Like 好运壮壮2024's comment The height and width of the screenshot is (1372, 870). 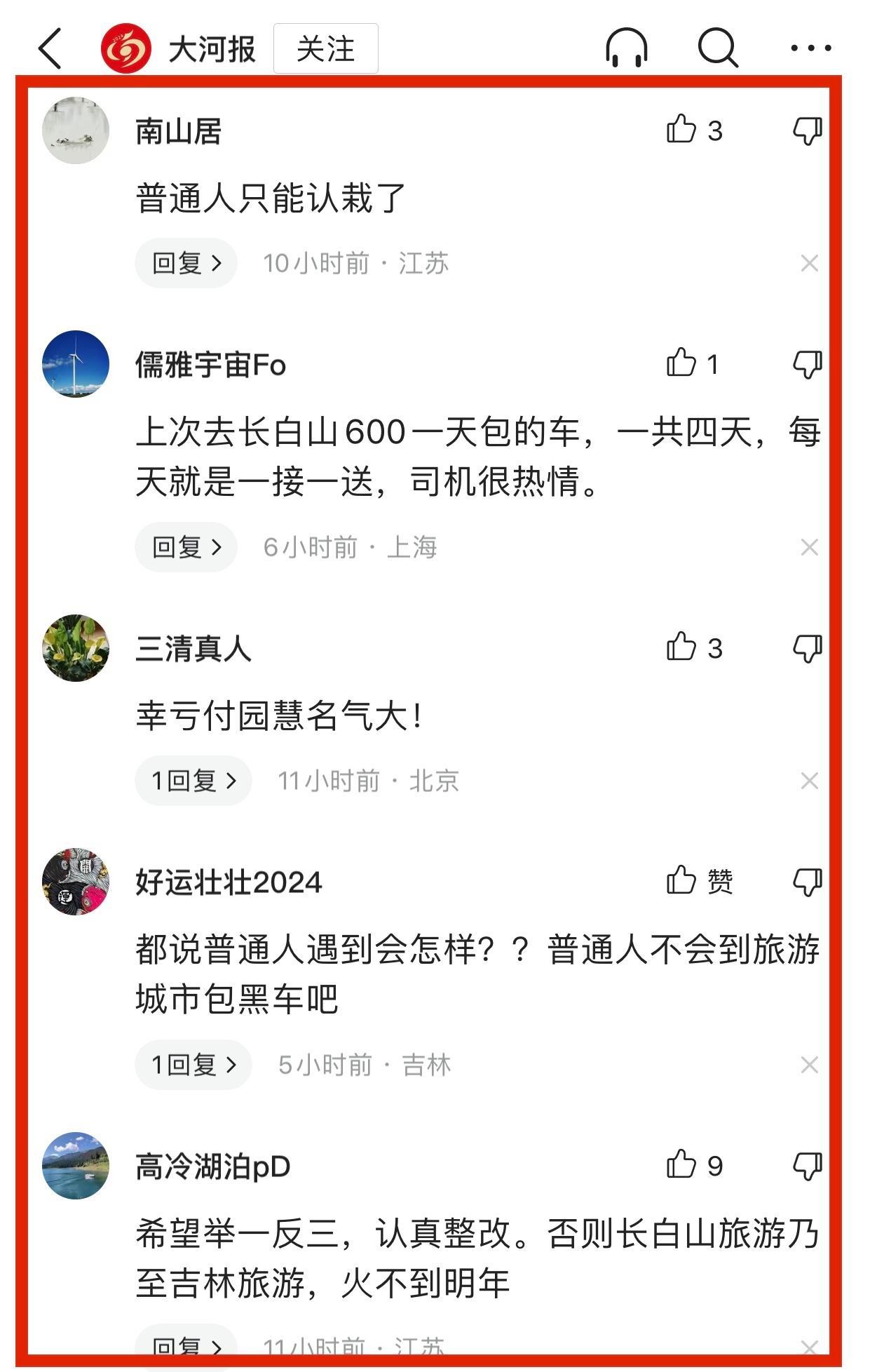(681, 881)
